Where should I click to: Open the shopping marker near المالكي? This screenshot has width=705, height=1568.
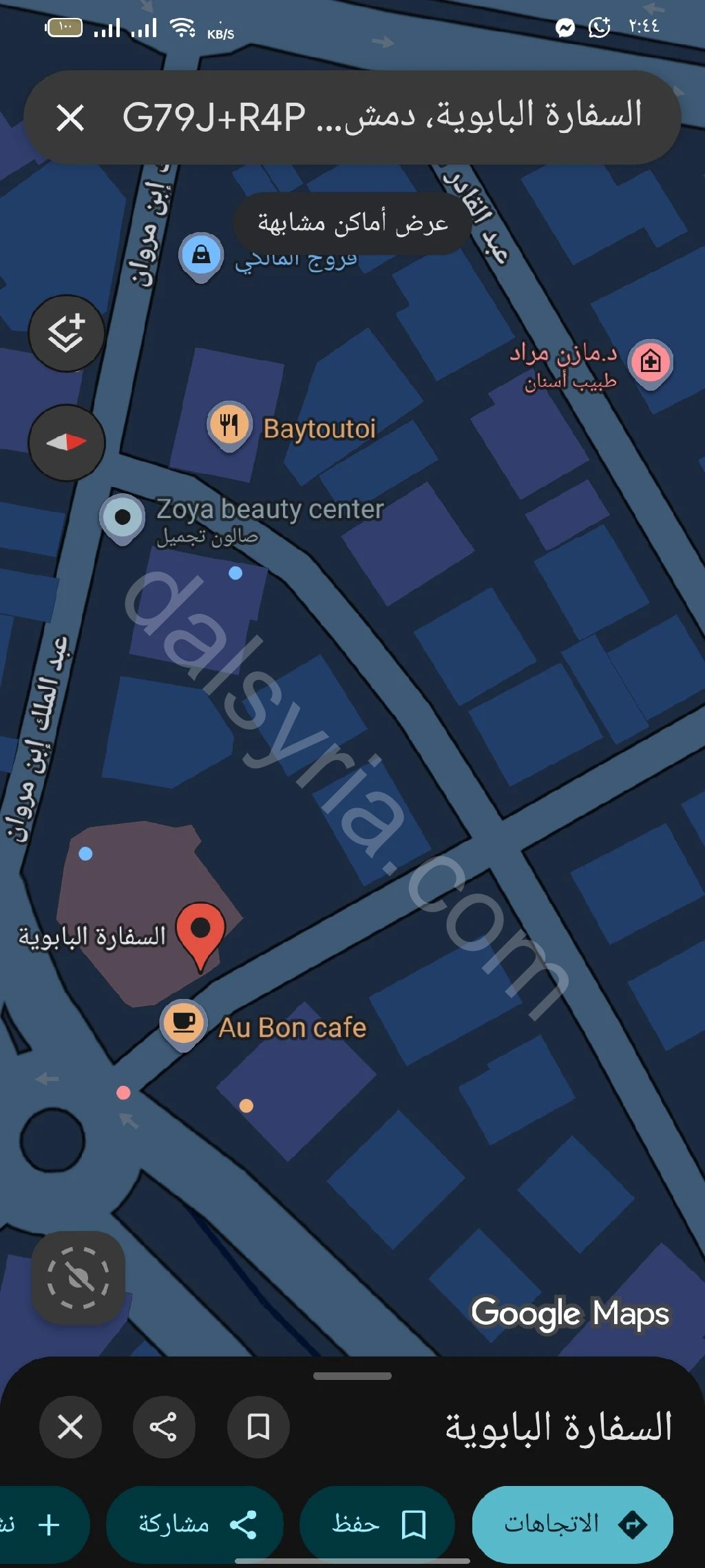(200, 256)
